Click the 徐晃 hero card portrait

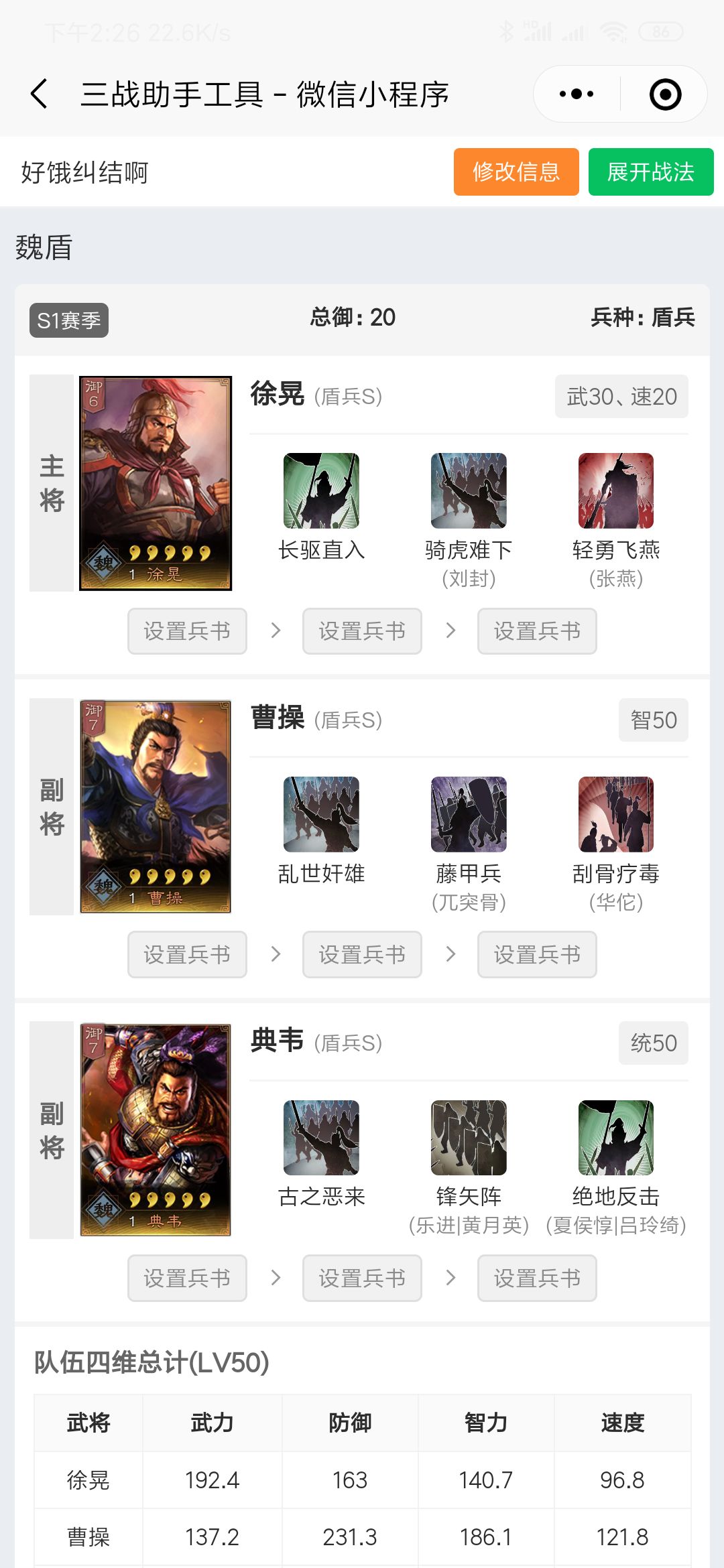156,483
